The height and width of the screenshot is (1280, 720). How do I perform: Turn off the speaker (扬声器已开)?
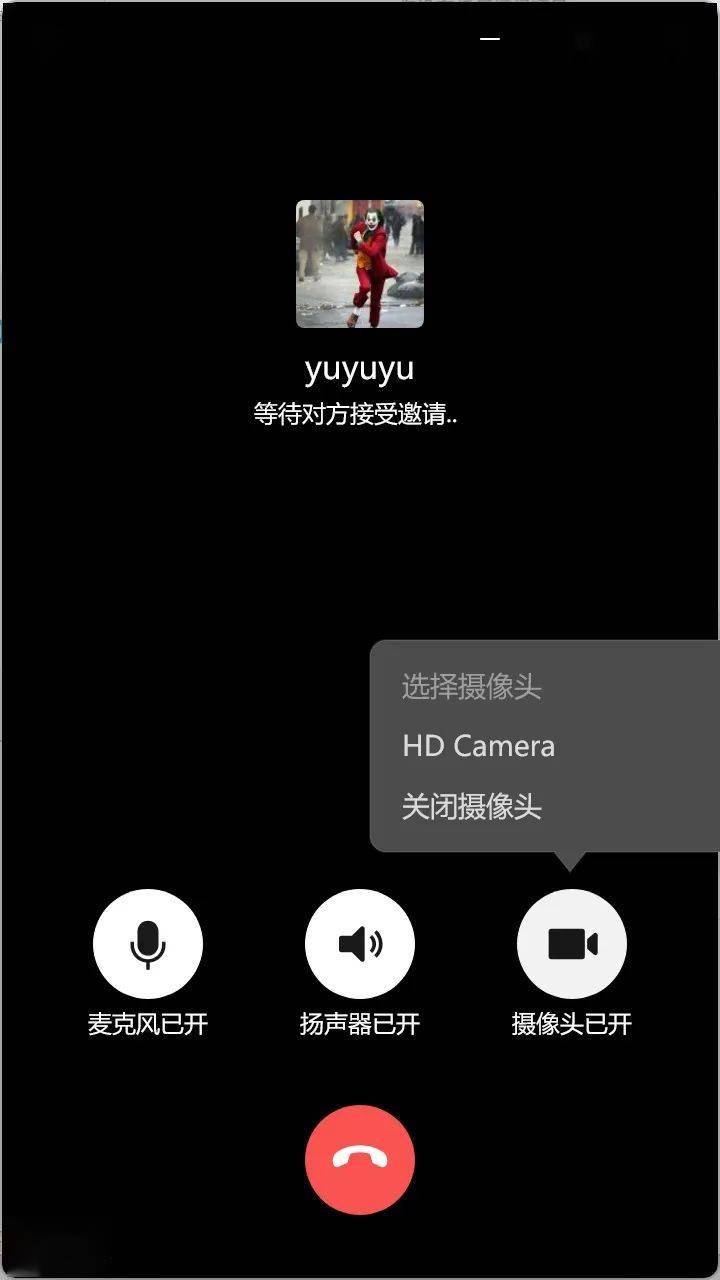point(360,944)
